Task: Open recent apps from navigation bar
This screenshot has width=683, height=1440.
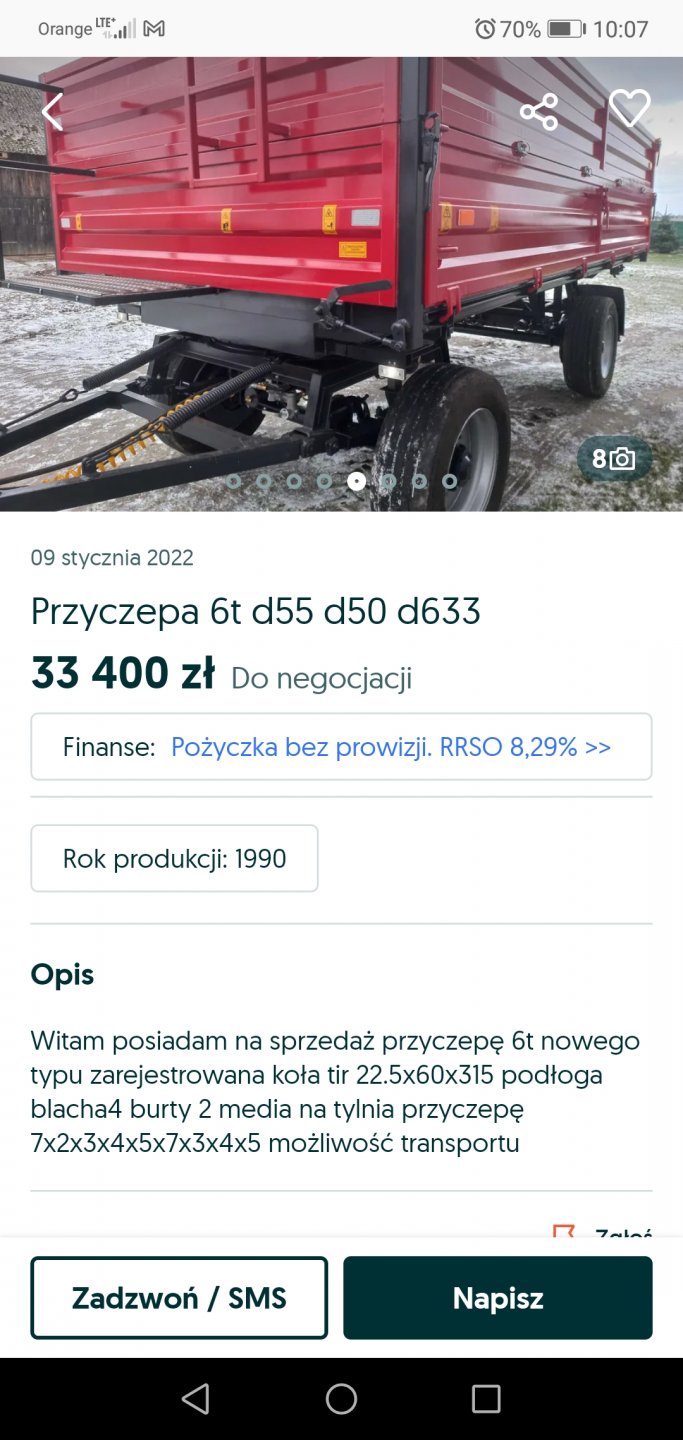Action: pyautogui.click(x=486, y=1398)
